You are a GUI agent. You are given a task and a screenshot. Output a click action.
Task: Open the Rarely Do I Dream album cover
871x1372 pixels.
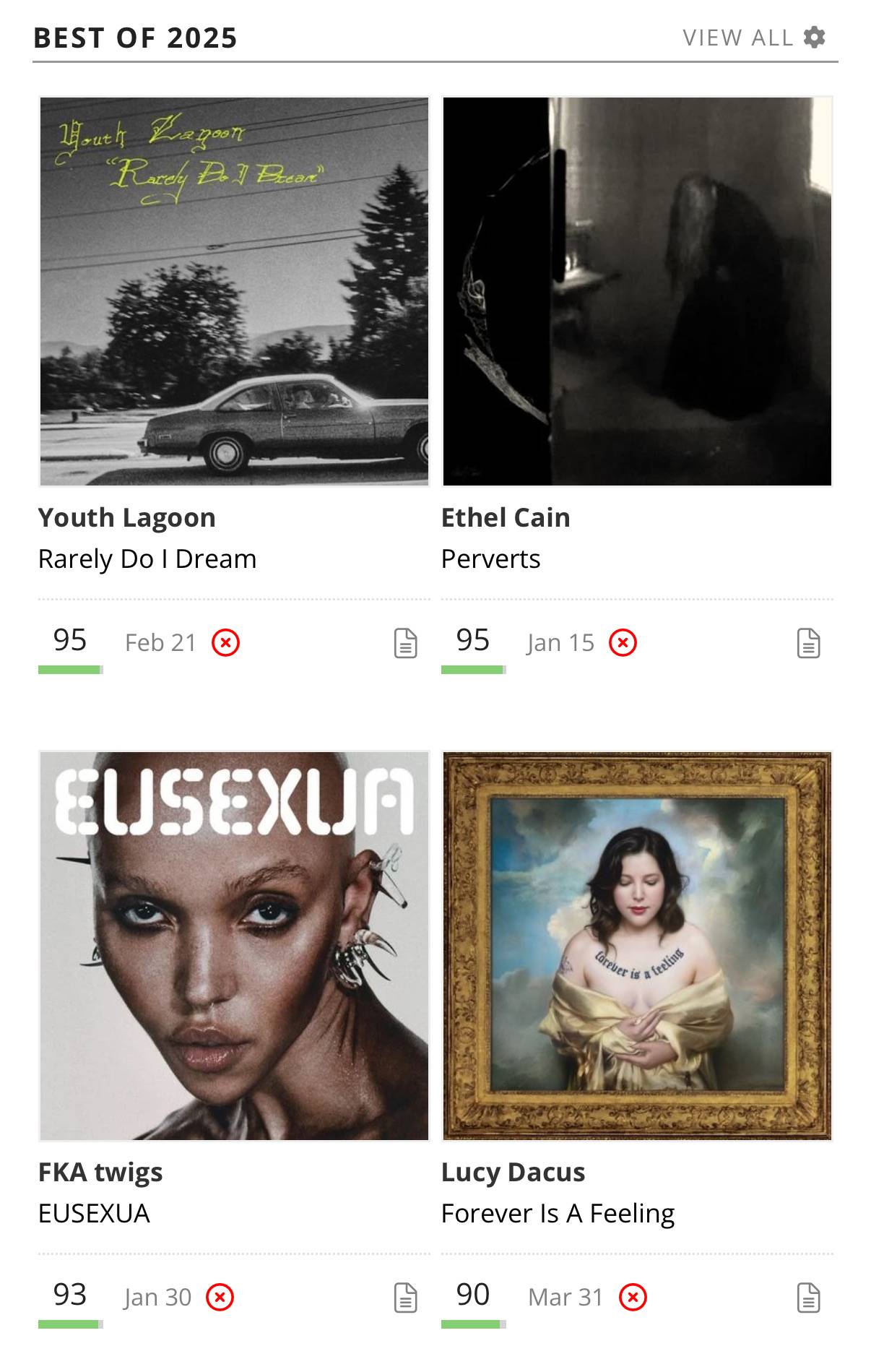pyautogui.click(x=234, y=291)
